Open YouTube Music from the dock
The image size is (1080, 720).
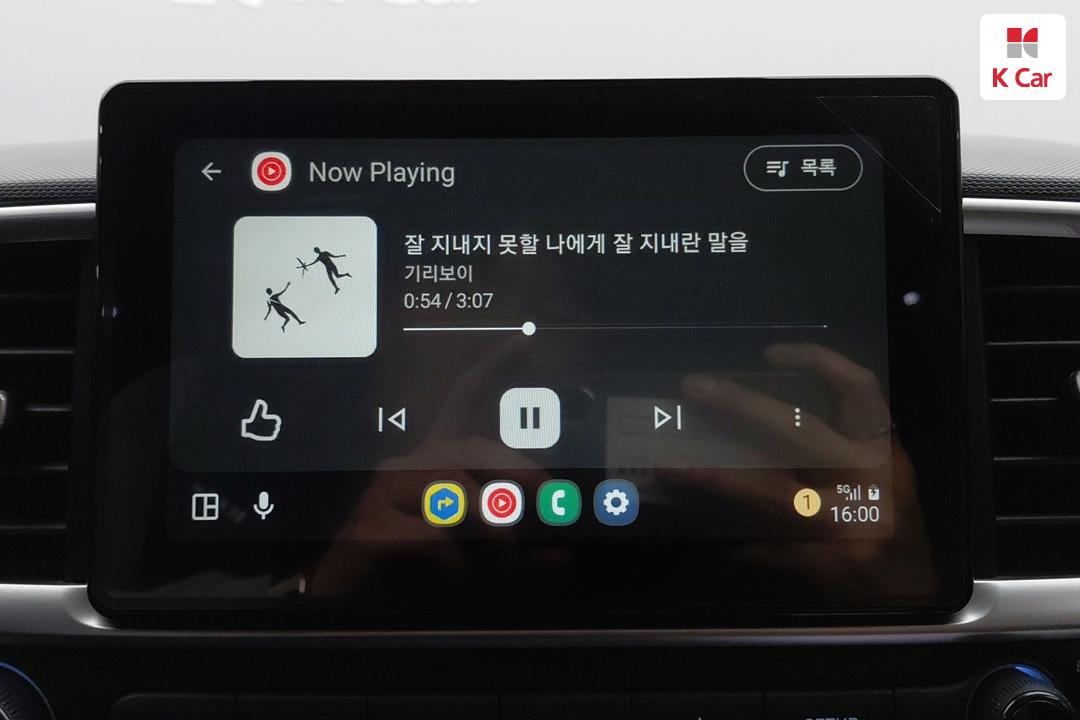(x=501, y=504)
